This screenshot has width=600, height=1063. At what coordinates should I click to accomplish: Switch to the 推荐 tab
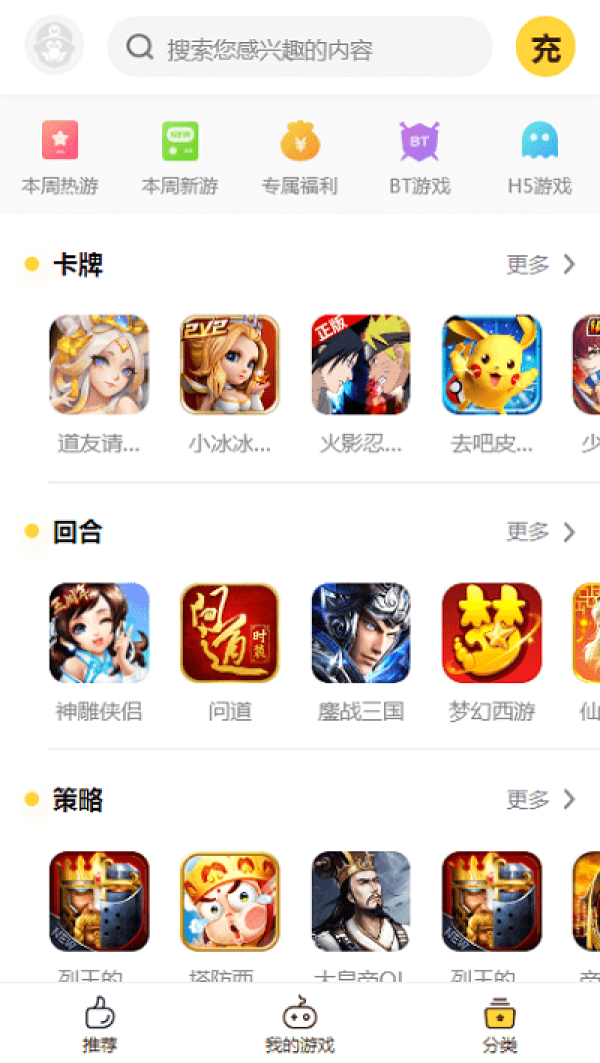pyautogui.click(x=100, y=1025)
